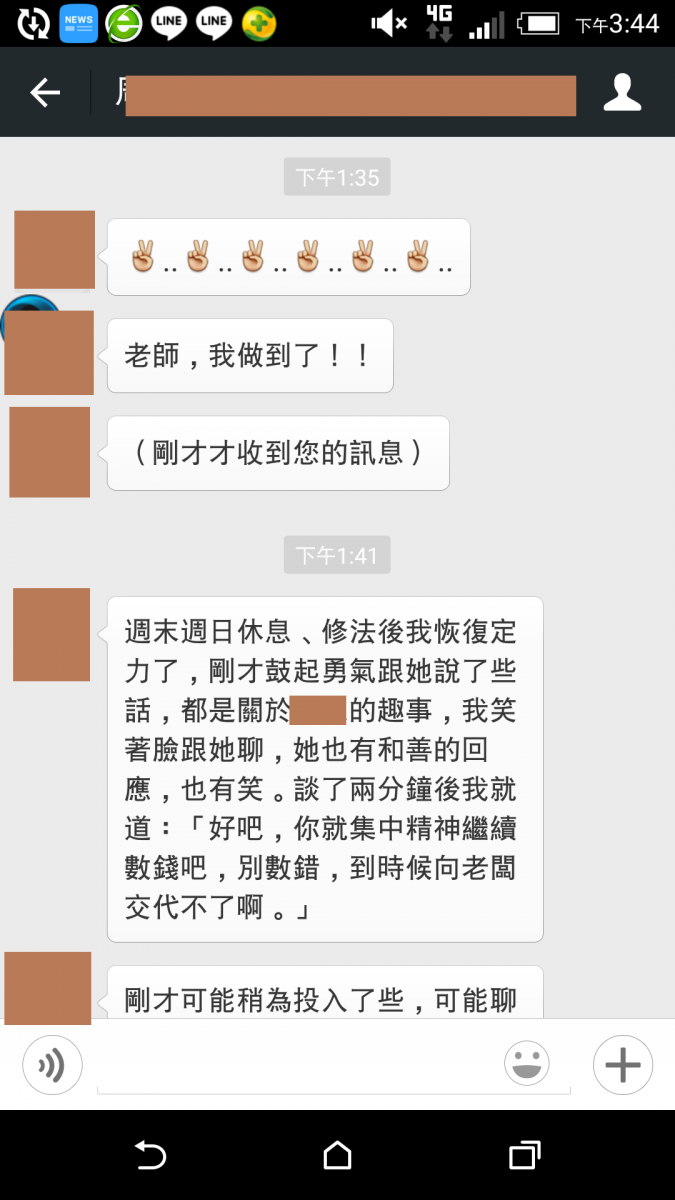This screenshot has height=1200, width=675.
Task: Open the emoji smiley picker
Action: click(x=527, y=1064)
